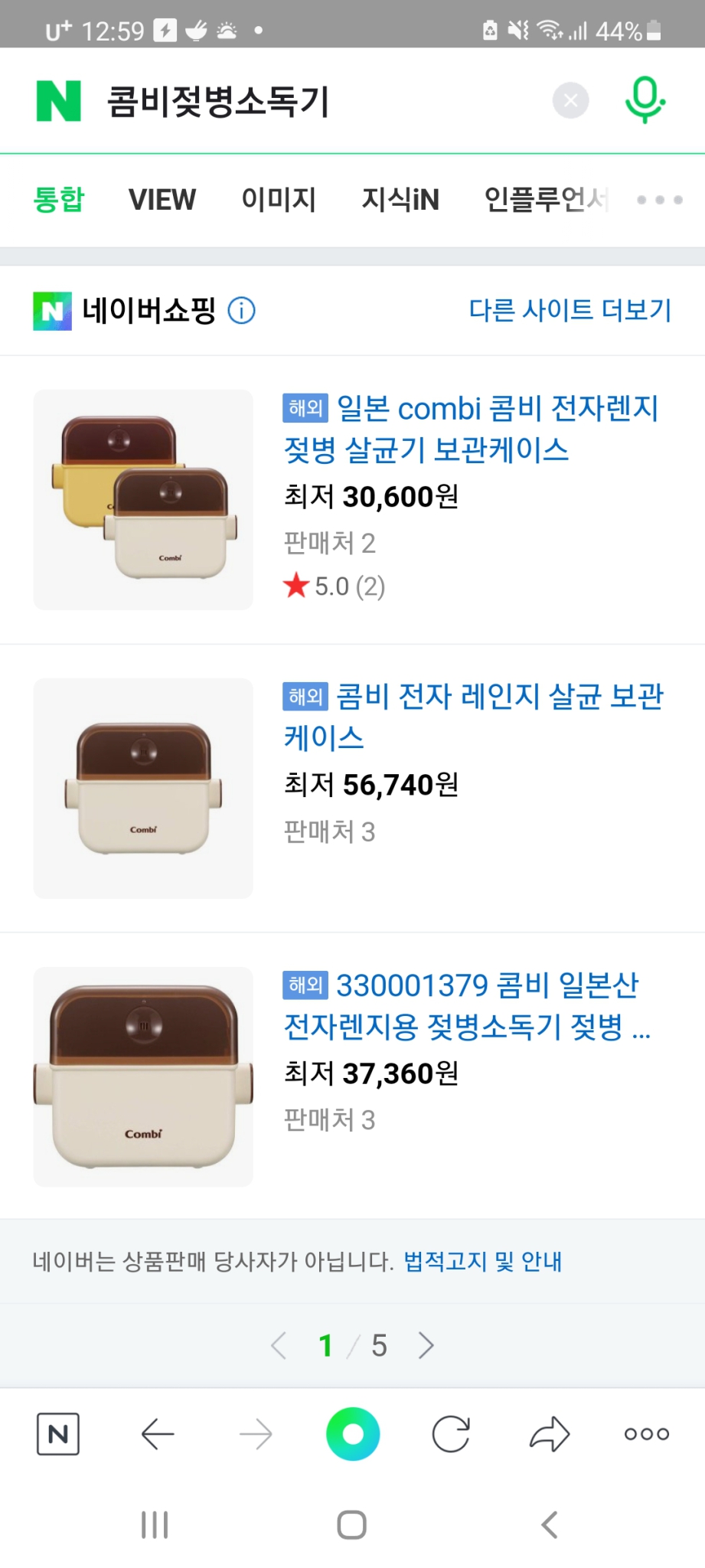Share the page via the share arrow icon
705x1568 pixels.
(548, 1434)
